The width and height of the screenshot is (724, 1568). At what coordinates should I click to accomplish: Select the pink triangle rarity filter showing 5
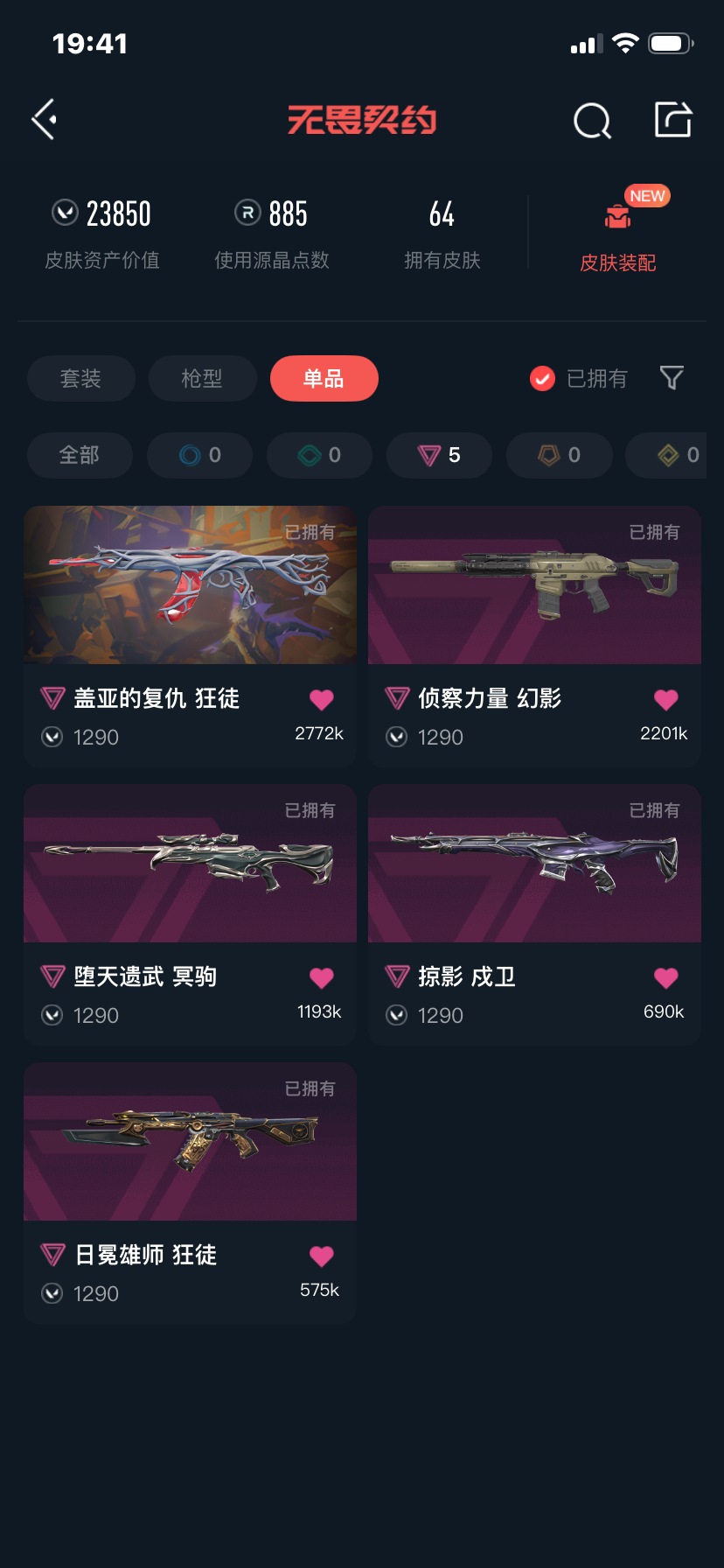click(439, 455)
